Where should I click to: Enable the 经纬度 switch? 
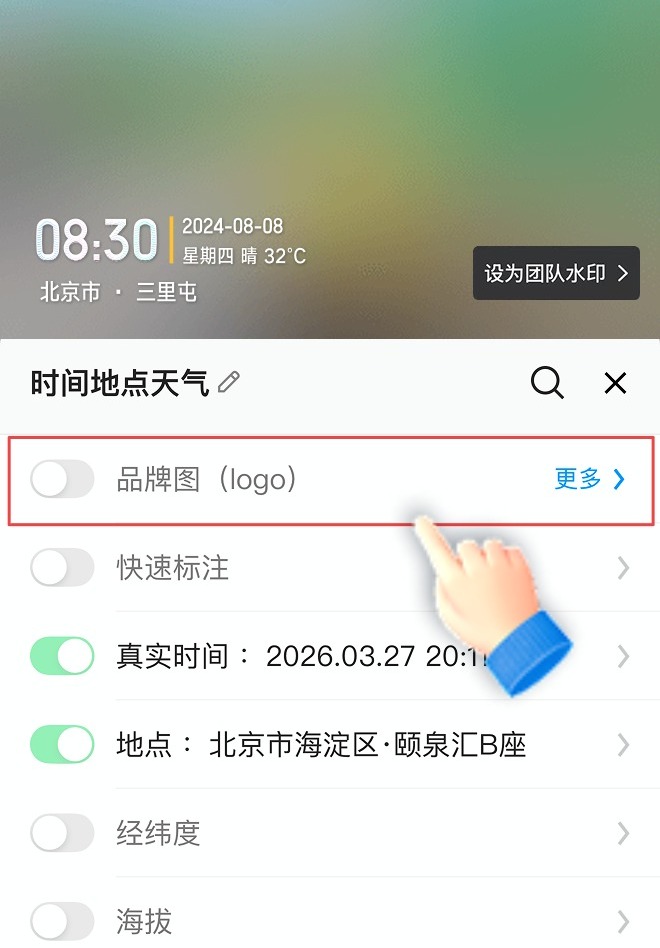click(62, 833)
